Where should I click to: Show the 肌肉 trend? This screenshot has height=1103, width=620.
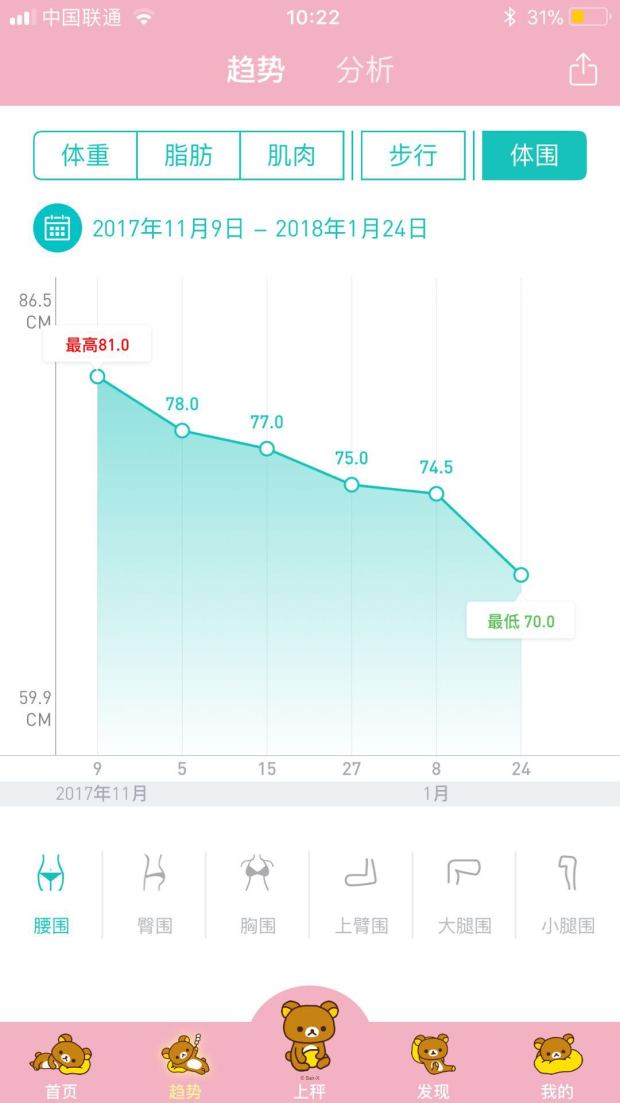click(292, 155)
